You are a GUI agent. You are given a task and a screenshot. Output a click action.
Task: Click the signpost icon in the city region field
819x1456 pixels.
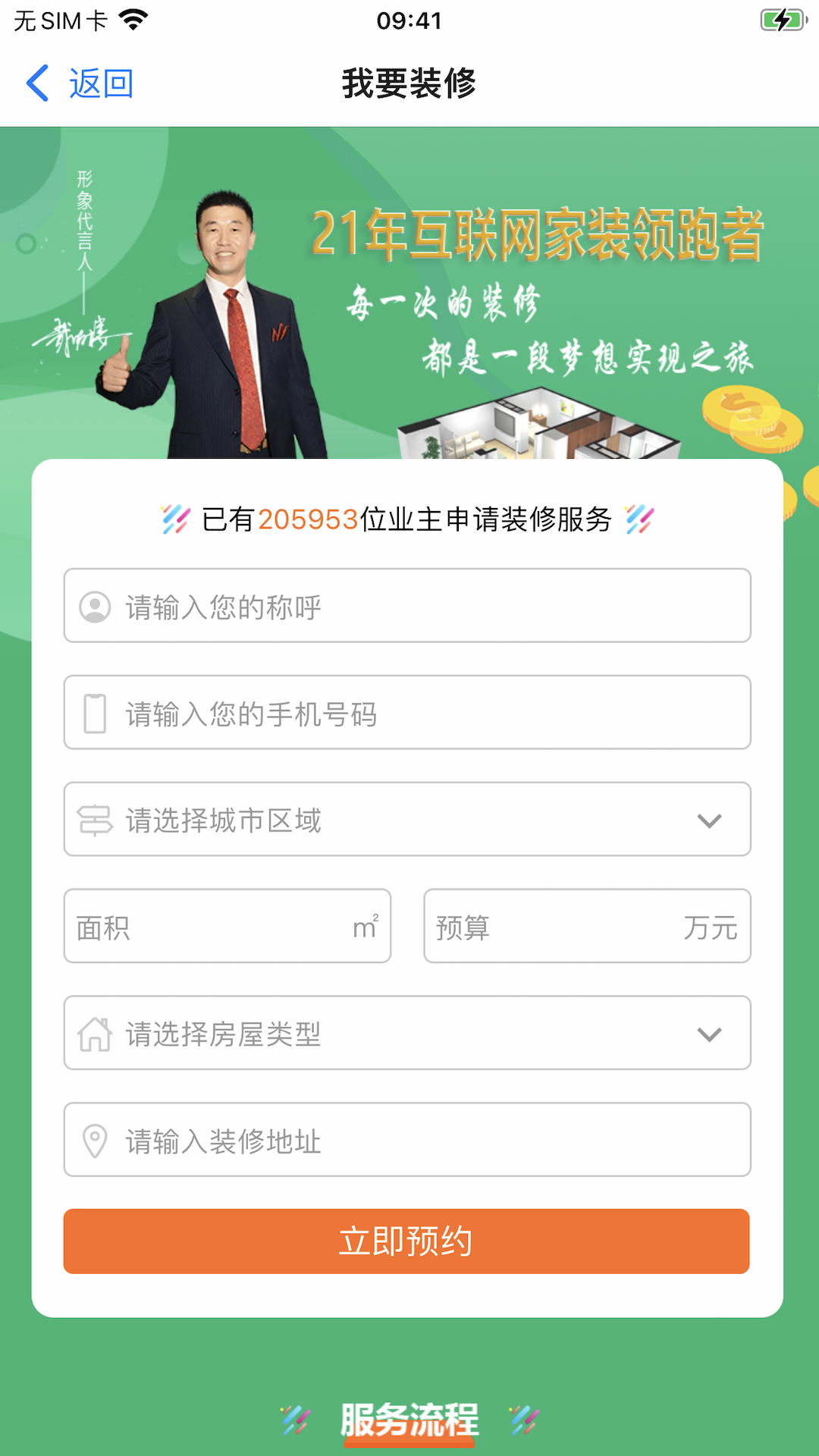94,819
